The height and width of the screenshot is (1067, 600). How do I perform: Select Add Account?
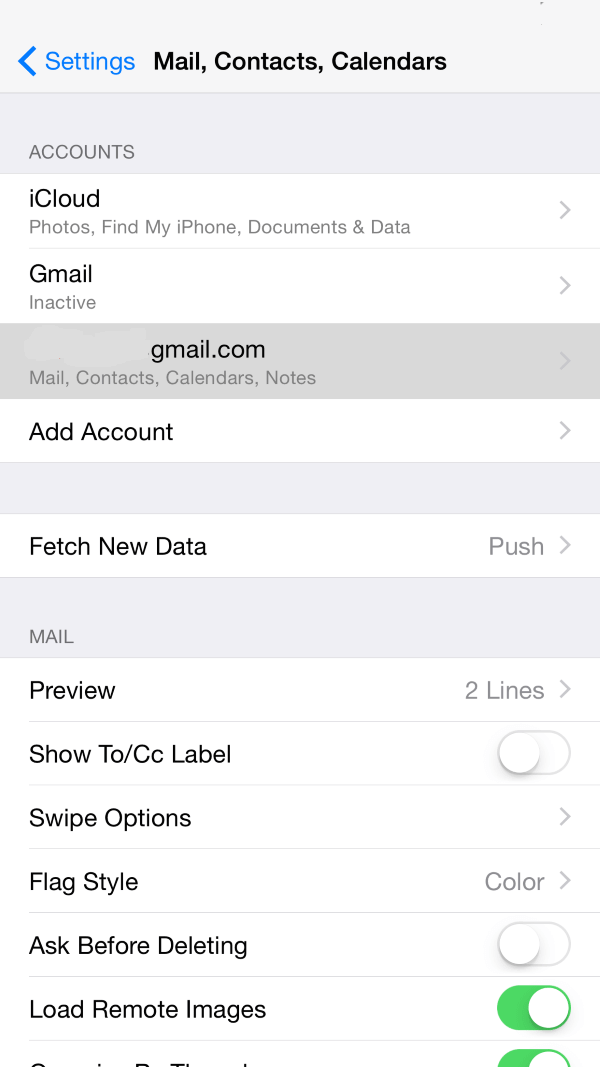click(300, 431)
